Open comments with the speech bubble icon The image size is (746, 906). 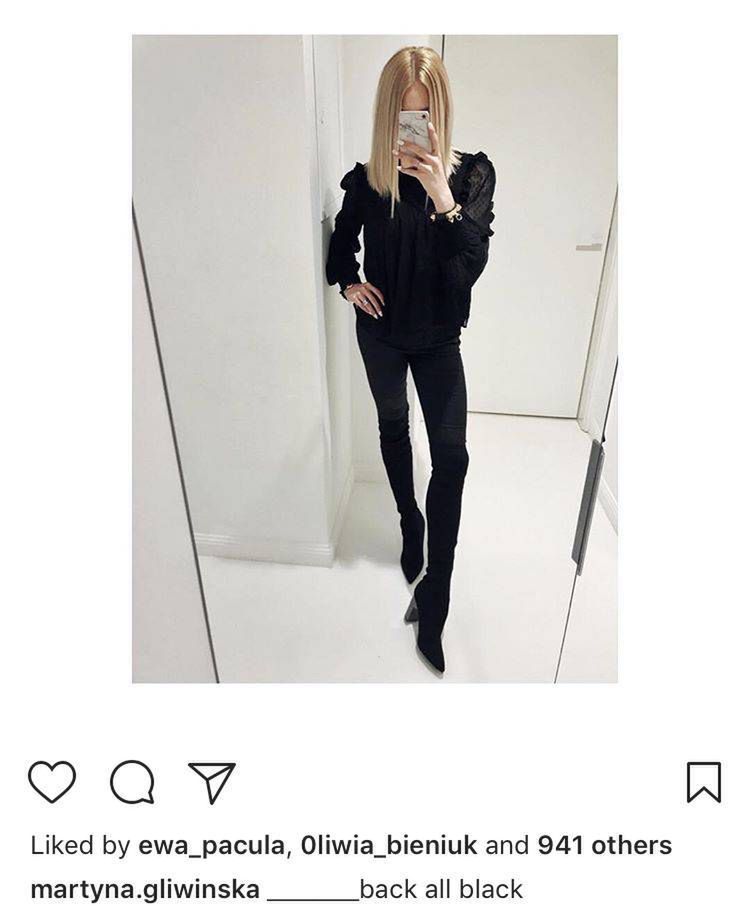click(x=132, y=782)
